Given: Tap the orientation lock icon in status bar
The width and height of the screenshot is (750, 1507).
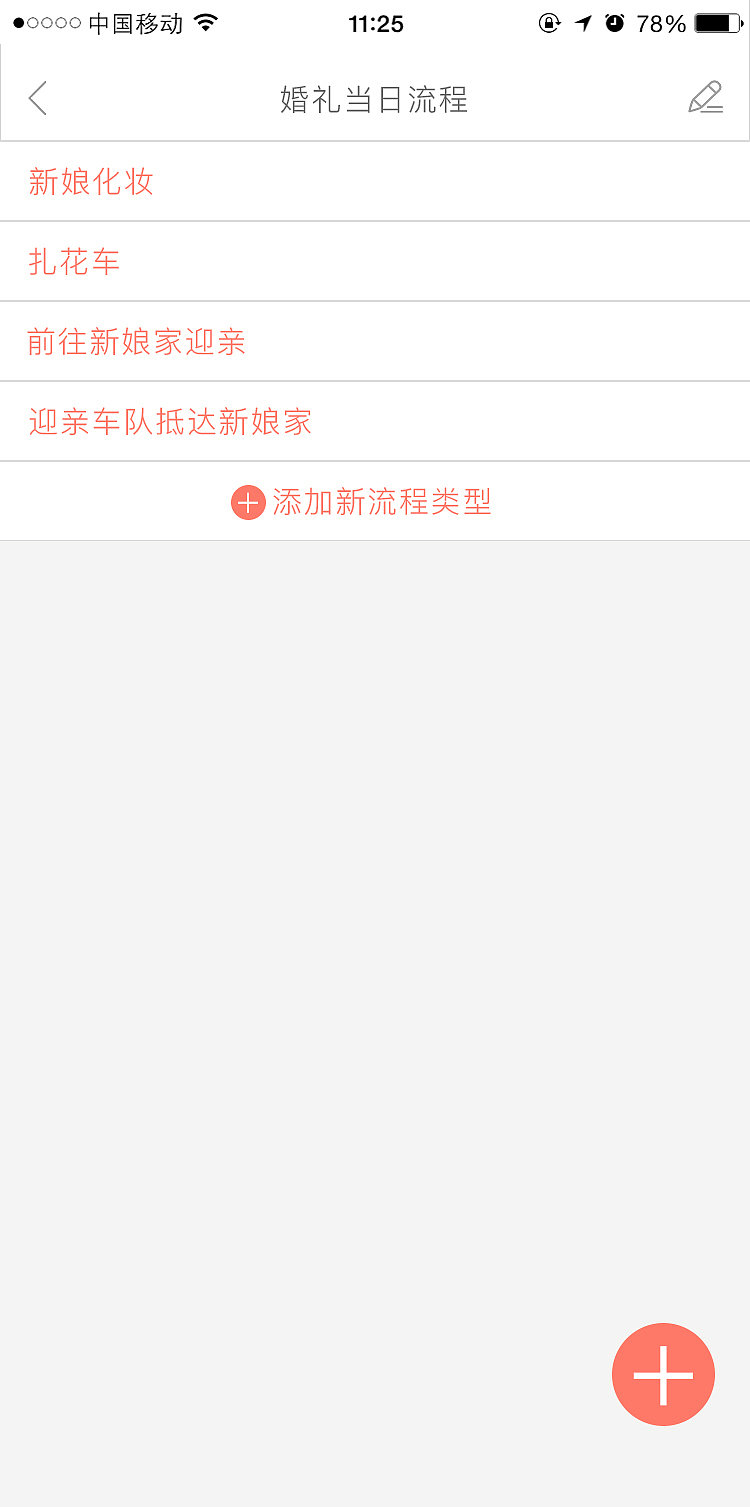Looking at the screenshot, I should [549, 23].
